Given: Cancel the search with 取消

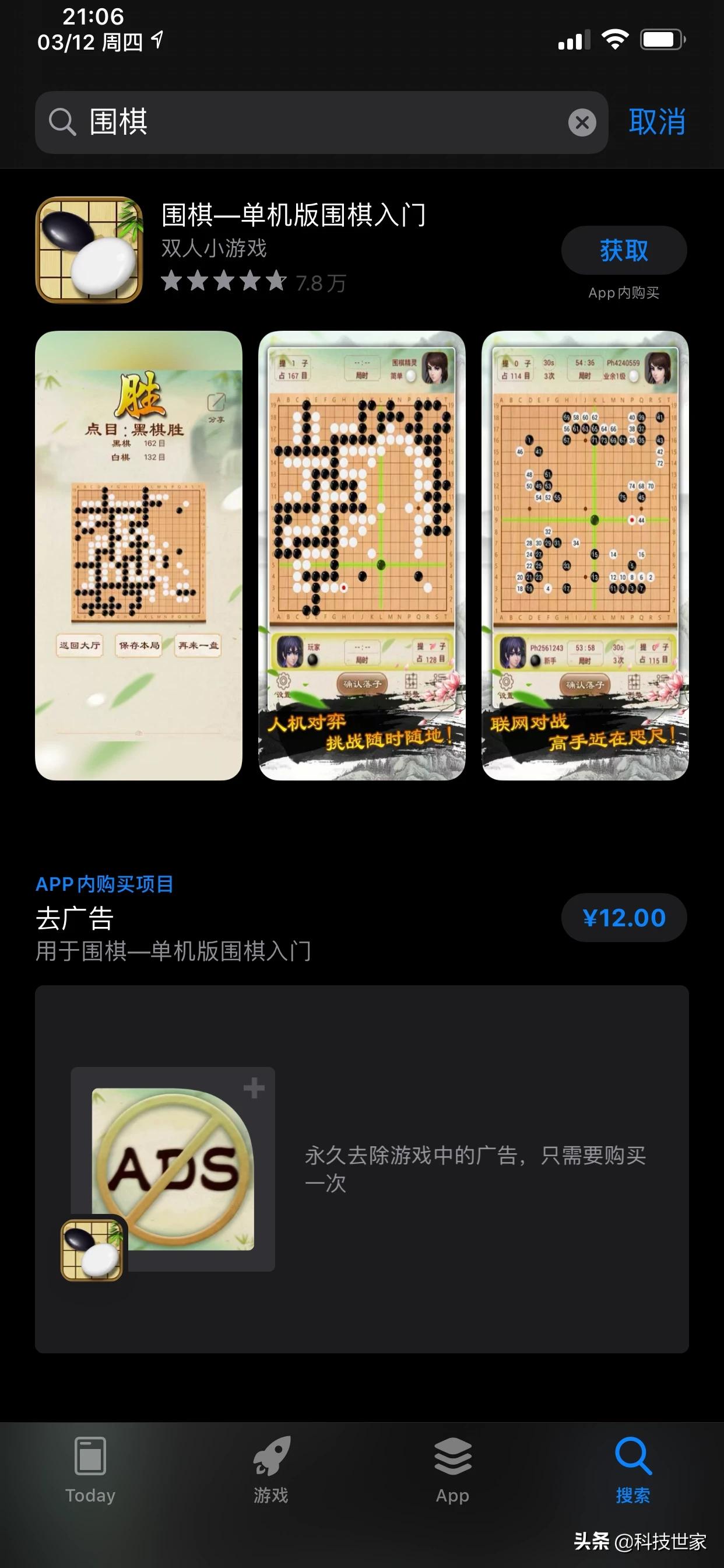Looking at the screenshot, I should 656,123.
